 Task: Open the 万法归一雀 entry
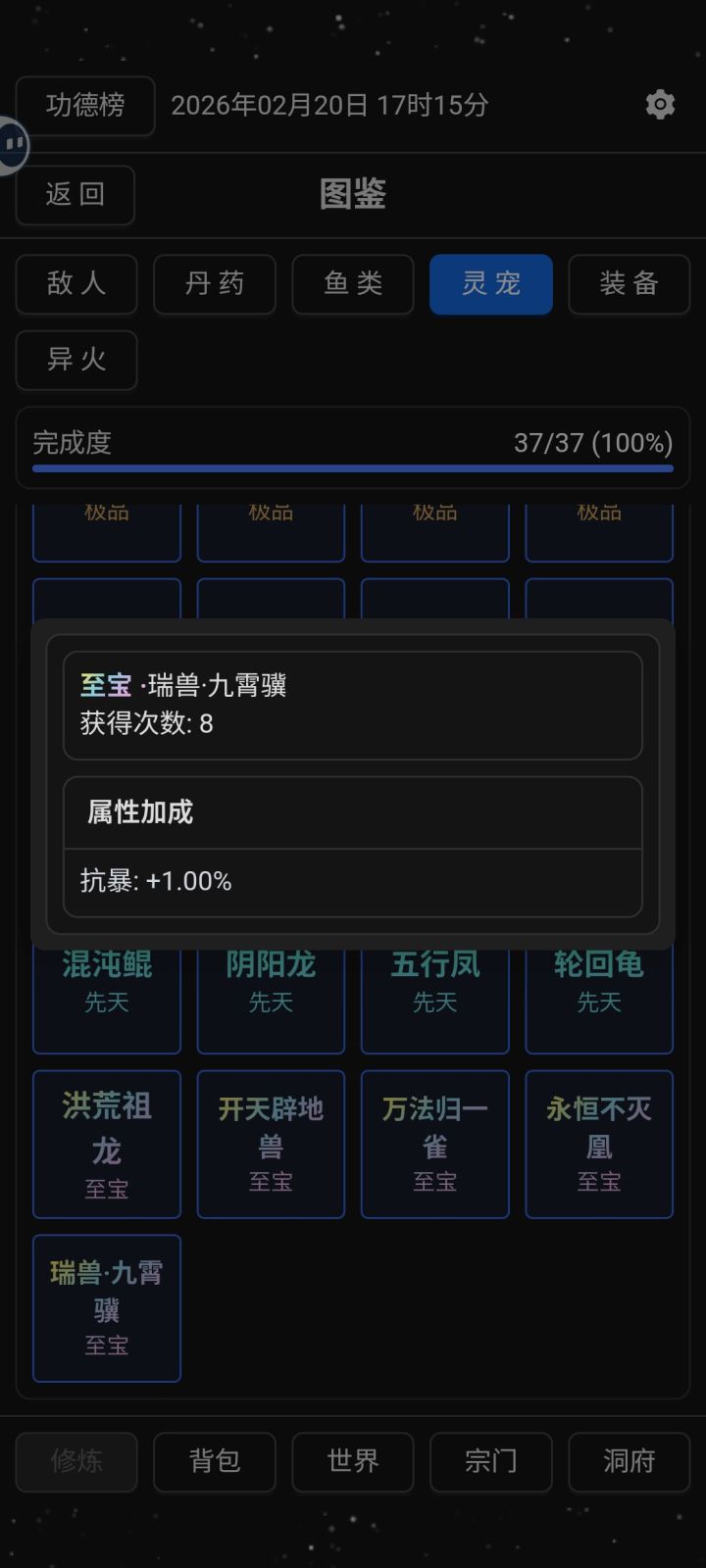pyautogui.click(x=434, y=1144)
